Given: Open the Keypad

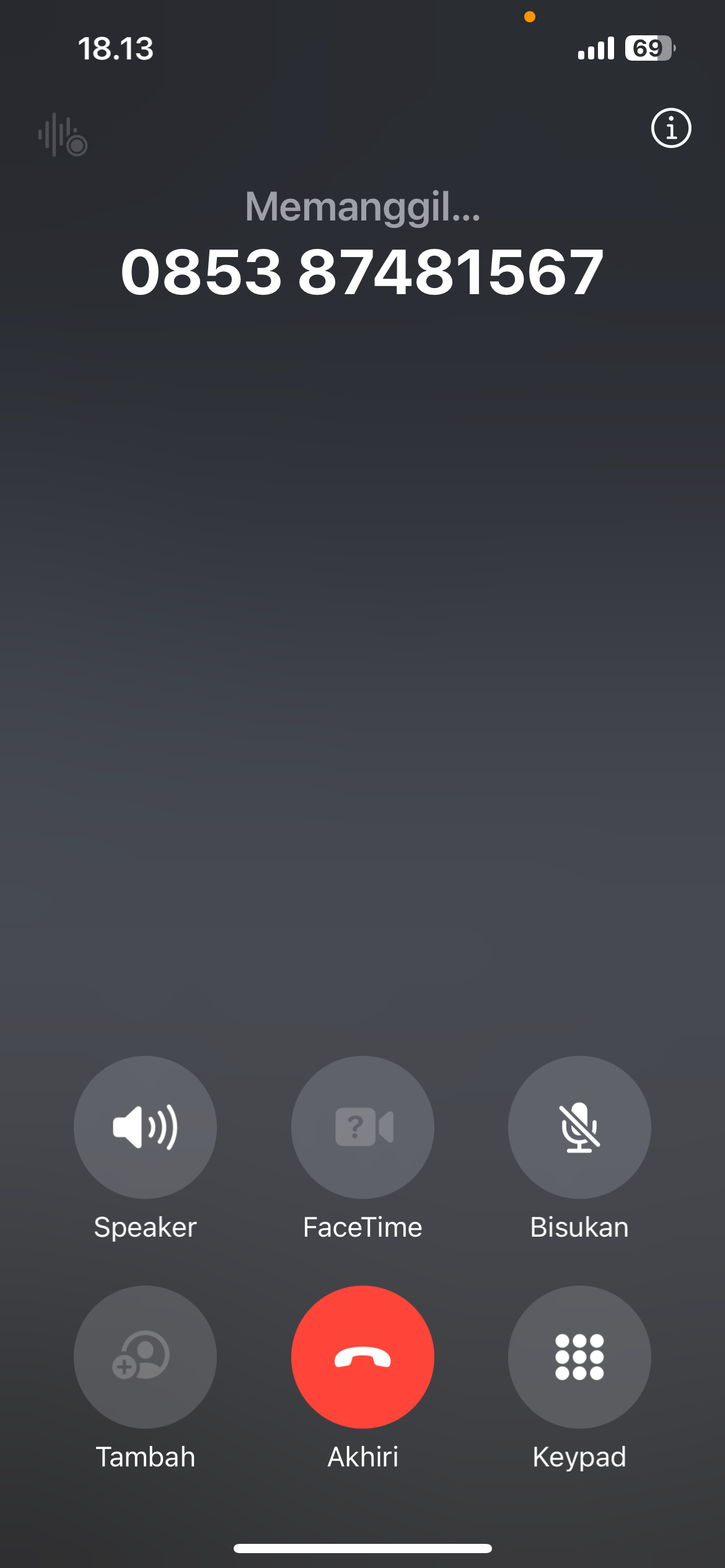Looking at the screenshot, I should [x=579, y=1357].
